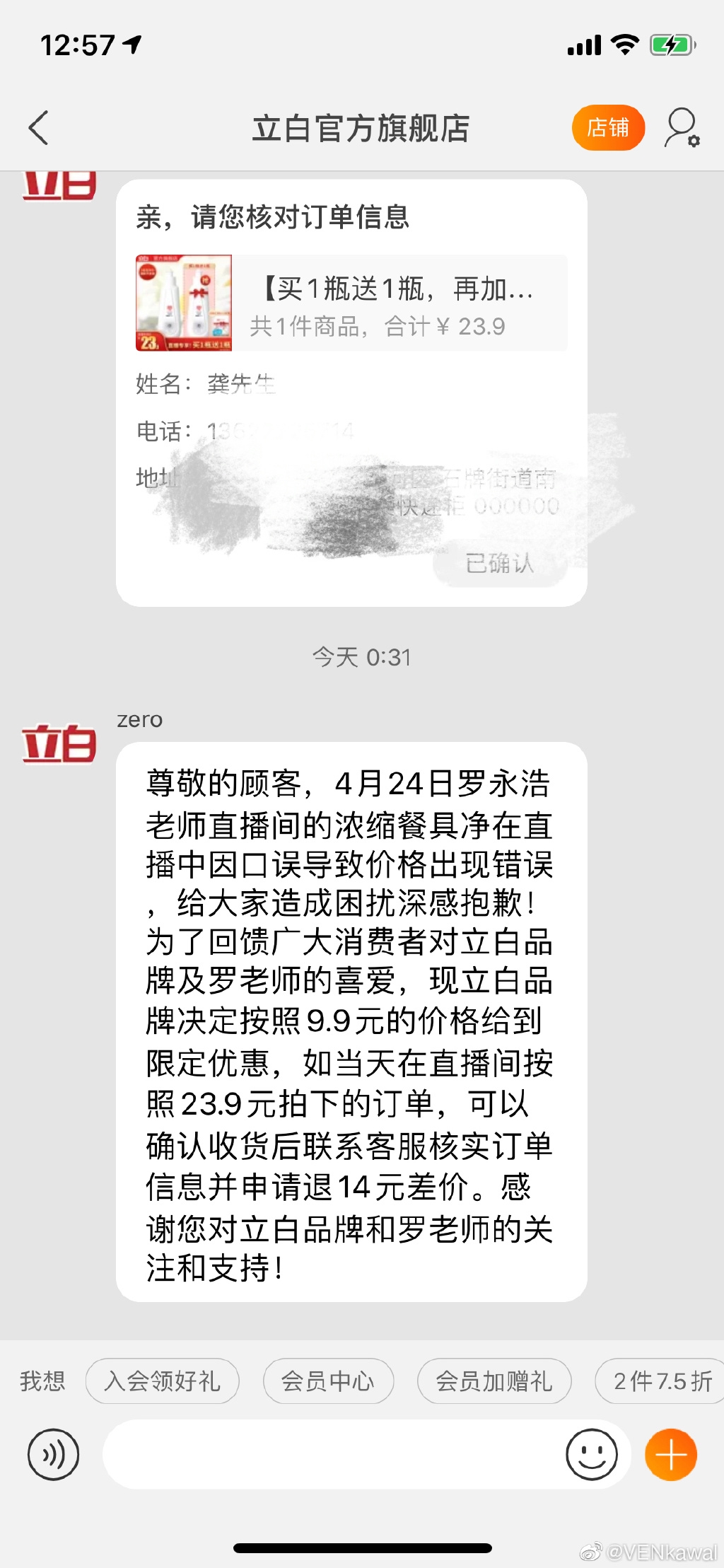This screenshot has width=724, height=1568.
Task: Open the profile settings icon
Action: [682, 128]
